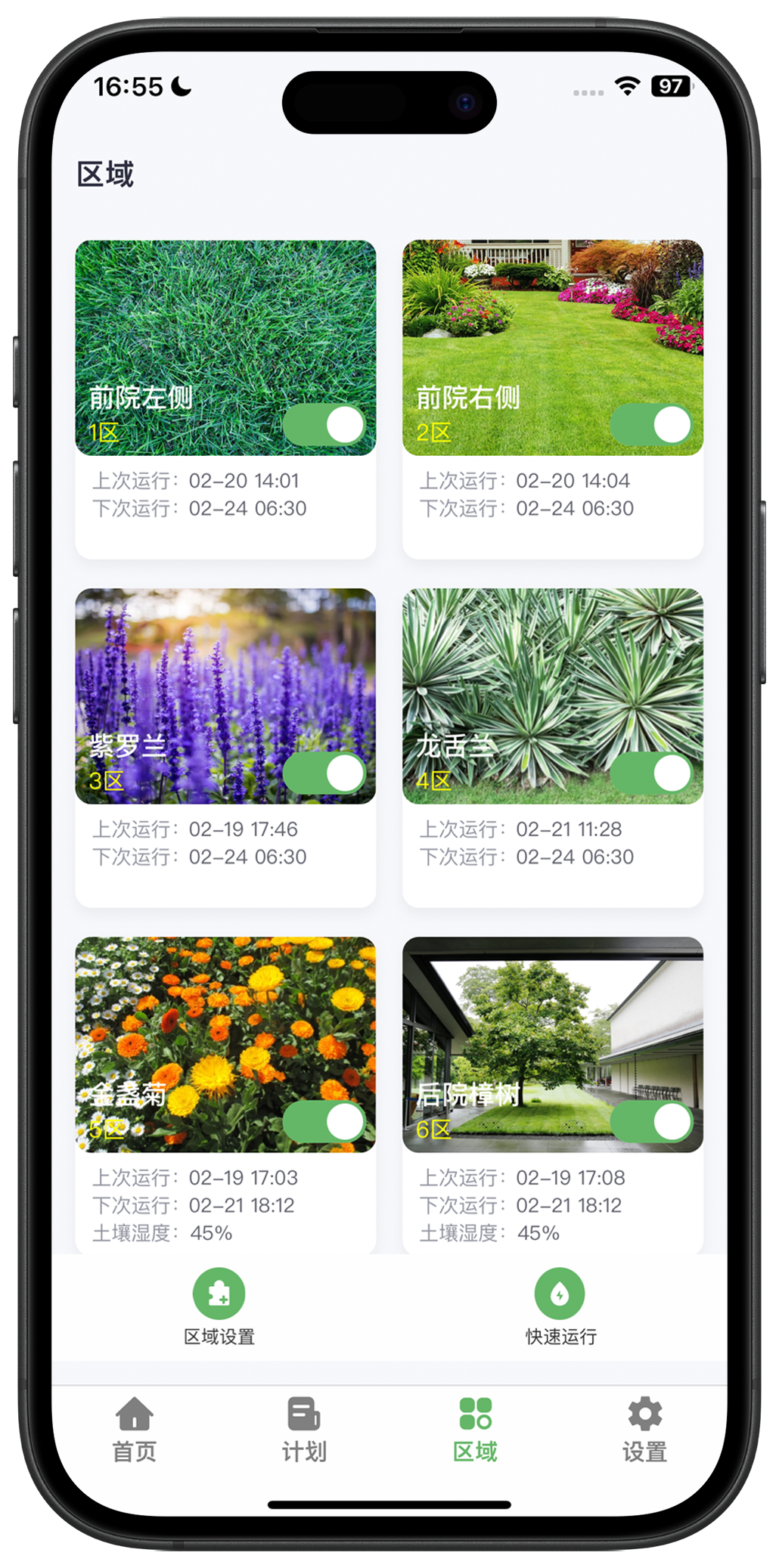Switch off the 金盏菊 zone toggle

click(x=324, y=1122)
